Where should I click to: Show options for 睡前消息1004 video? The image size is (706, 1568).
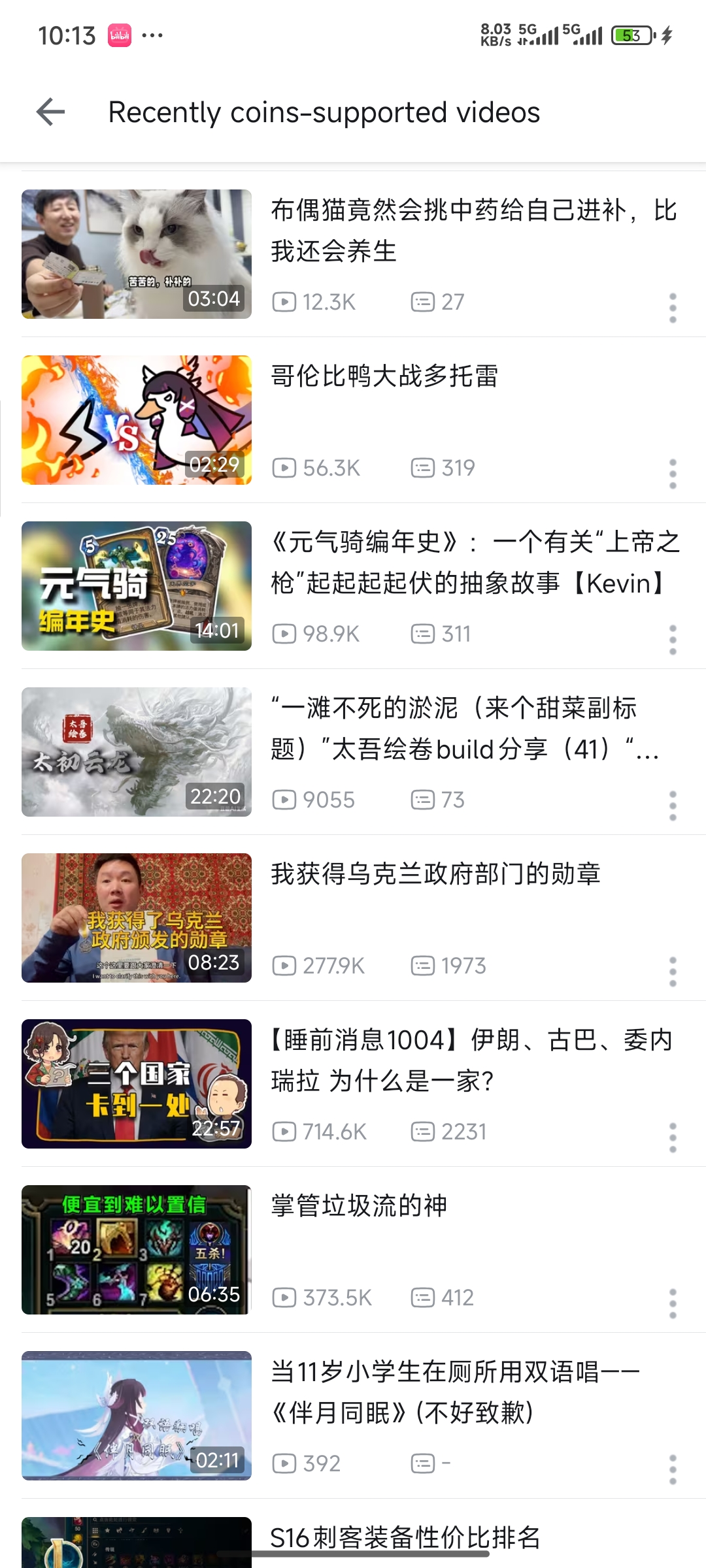tap(673, 1137)
